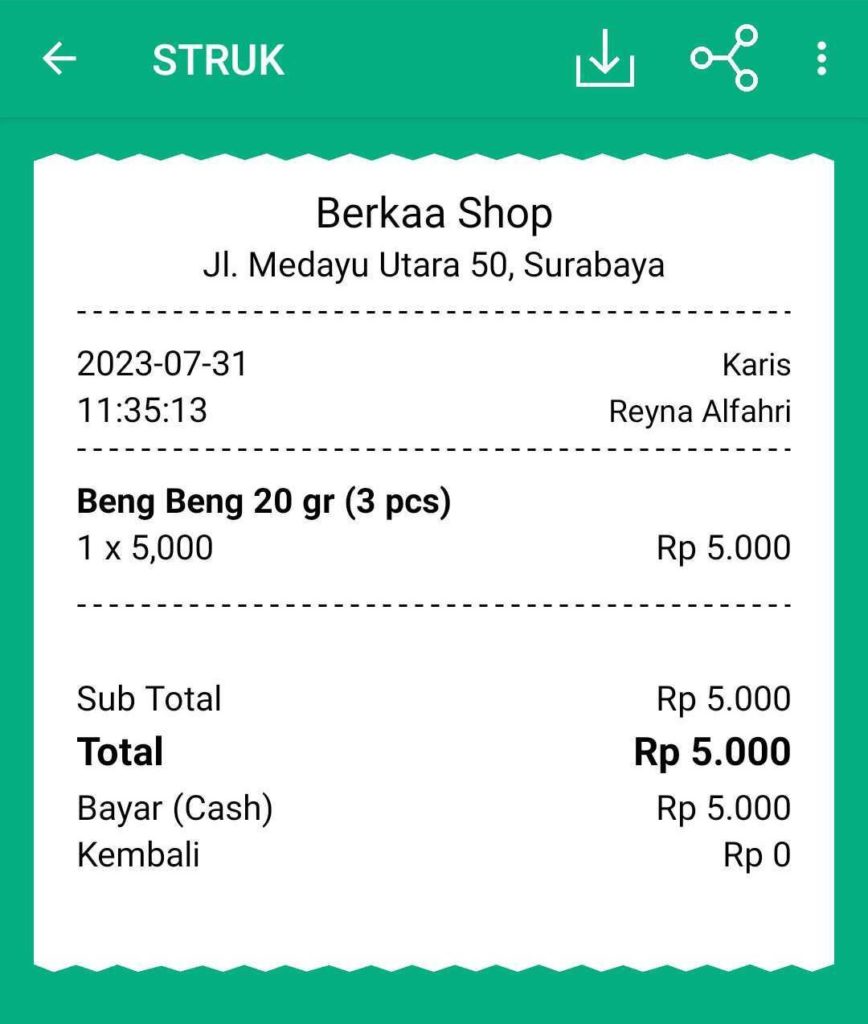
Task: Select the Beng Beng 20 gr item
Action: tap(262, 501)
